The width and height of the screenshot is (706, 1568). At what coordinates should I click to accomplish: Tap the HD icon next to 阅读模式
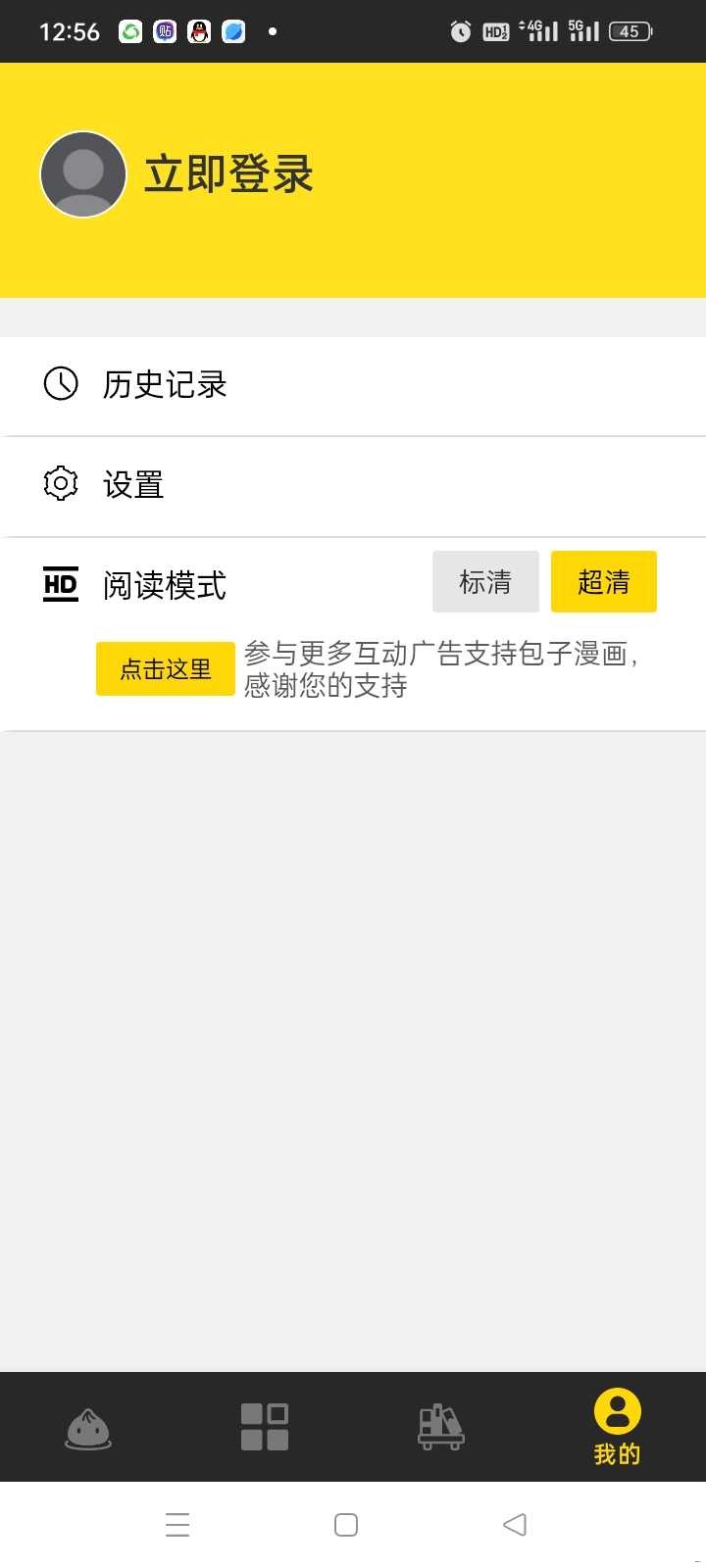60,583
